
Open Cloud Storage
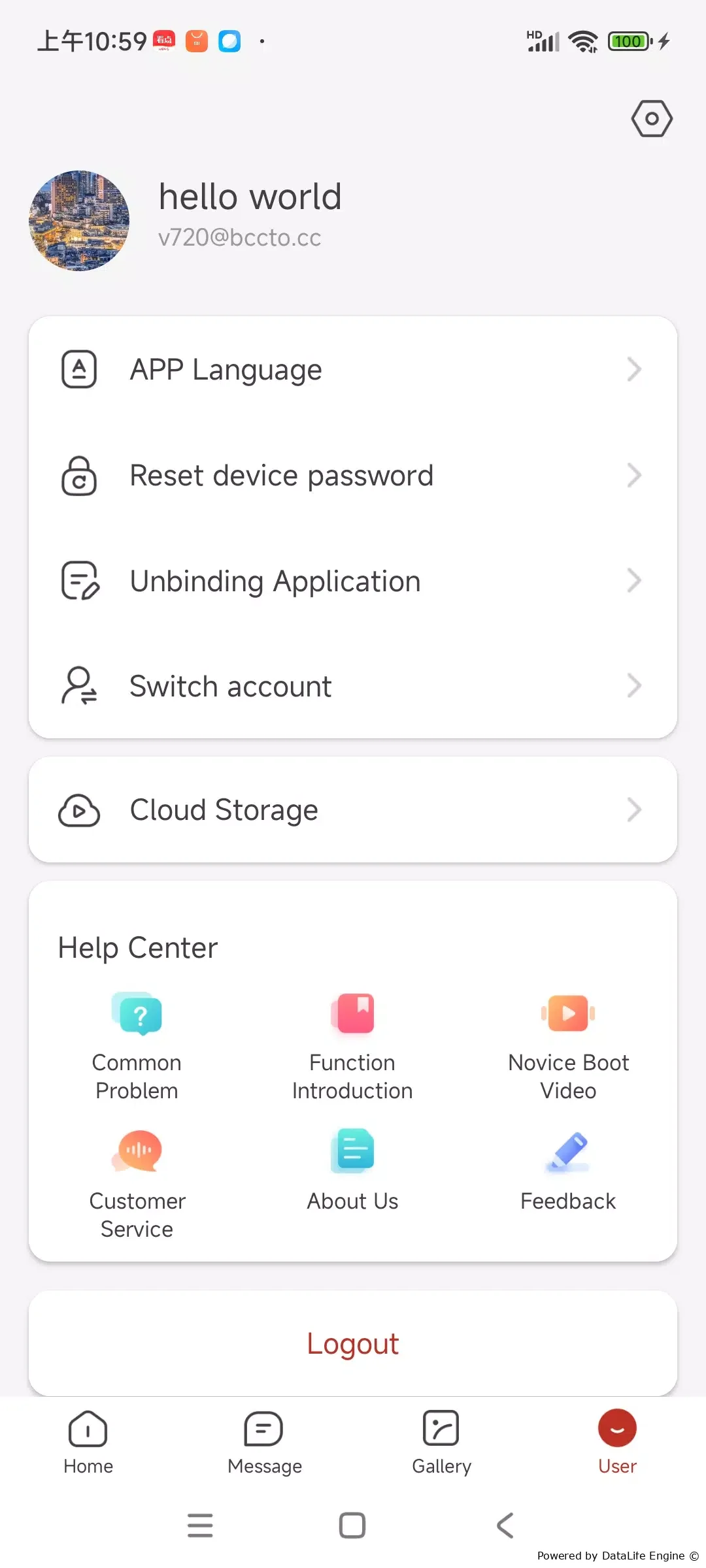pyautogui.click(x=353, y=810)
